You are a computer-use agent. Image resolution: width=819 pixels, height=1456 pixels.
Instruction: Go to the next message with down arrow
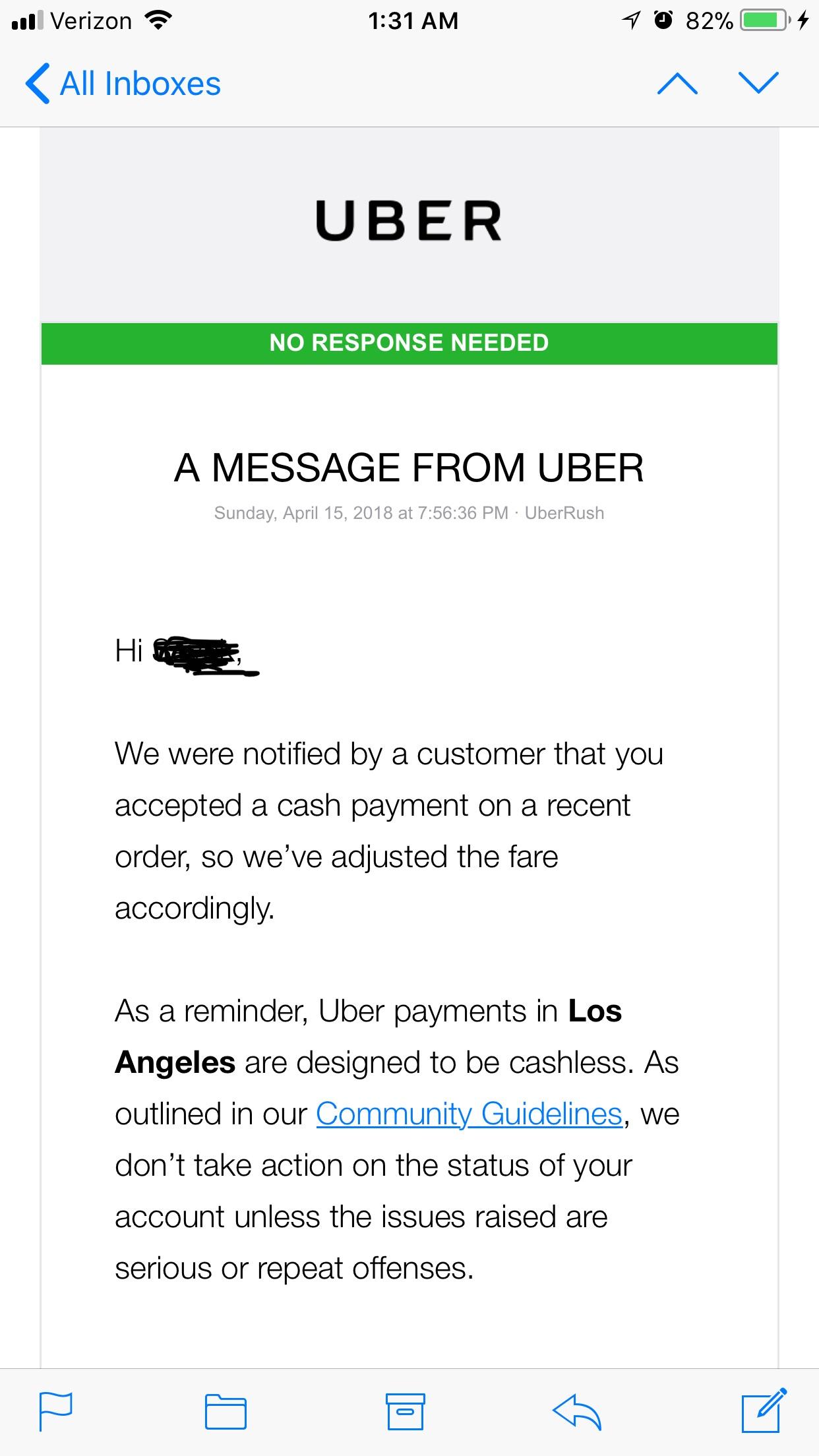[759, 82]
